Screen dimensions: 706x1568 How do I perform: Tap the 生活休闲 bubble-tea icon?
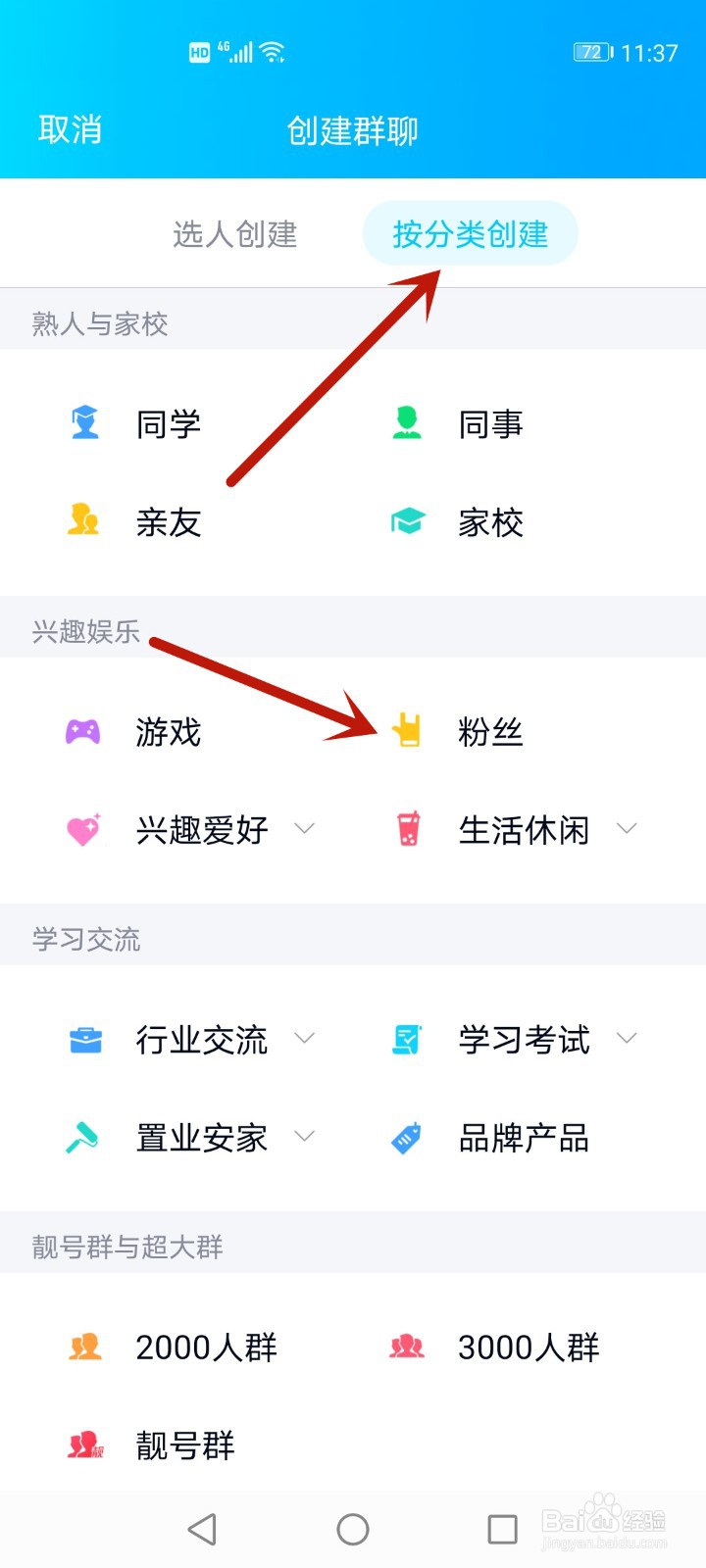coord(406,829)
